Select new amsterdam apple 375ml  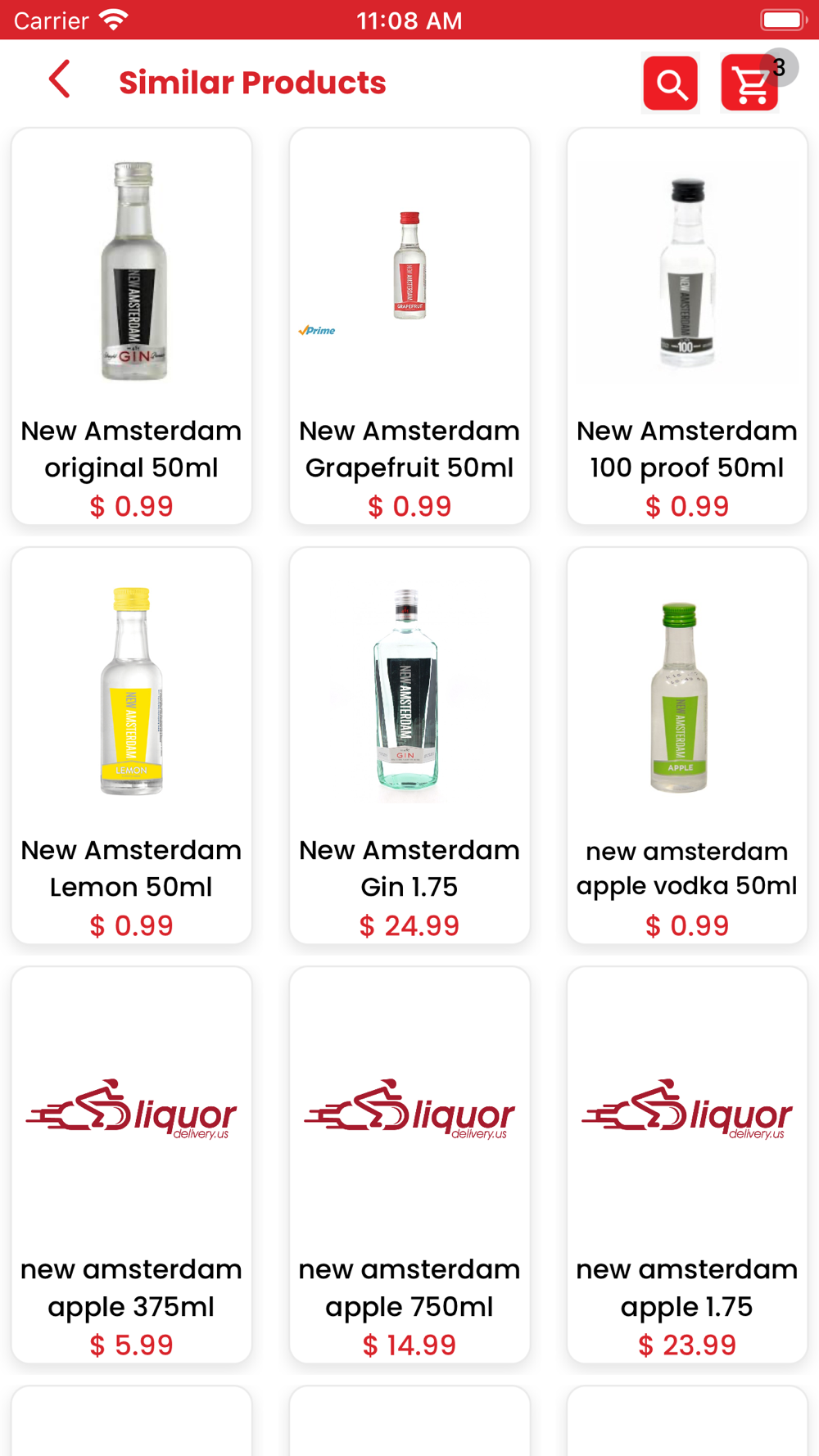click(131, 1164)
